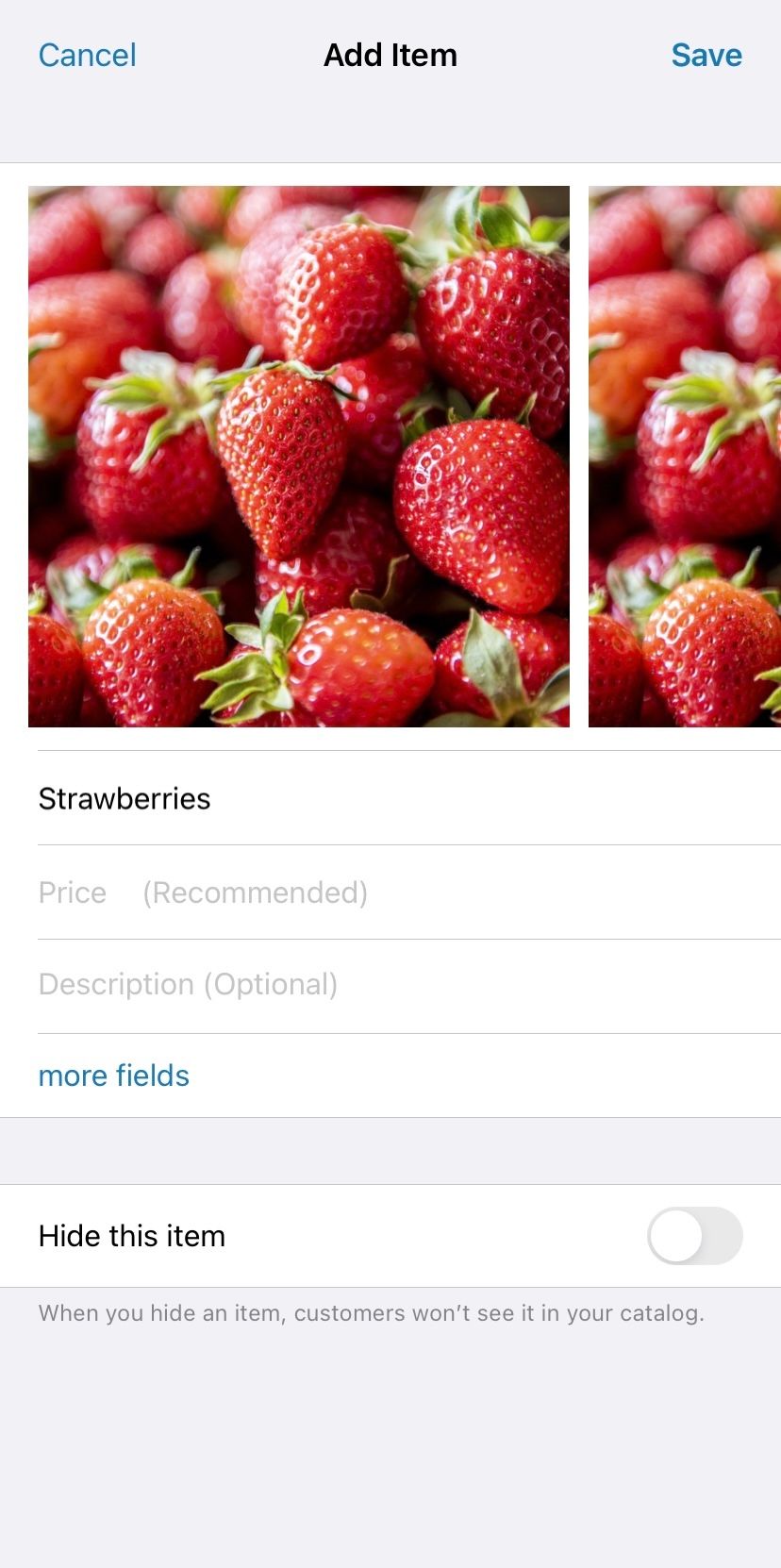Screen dimensions: 781x1568
Task: Open the first strawberries photo
Action: tap(298, 457)
